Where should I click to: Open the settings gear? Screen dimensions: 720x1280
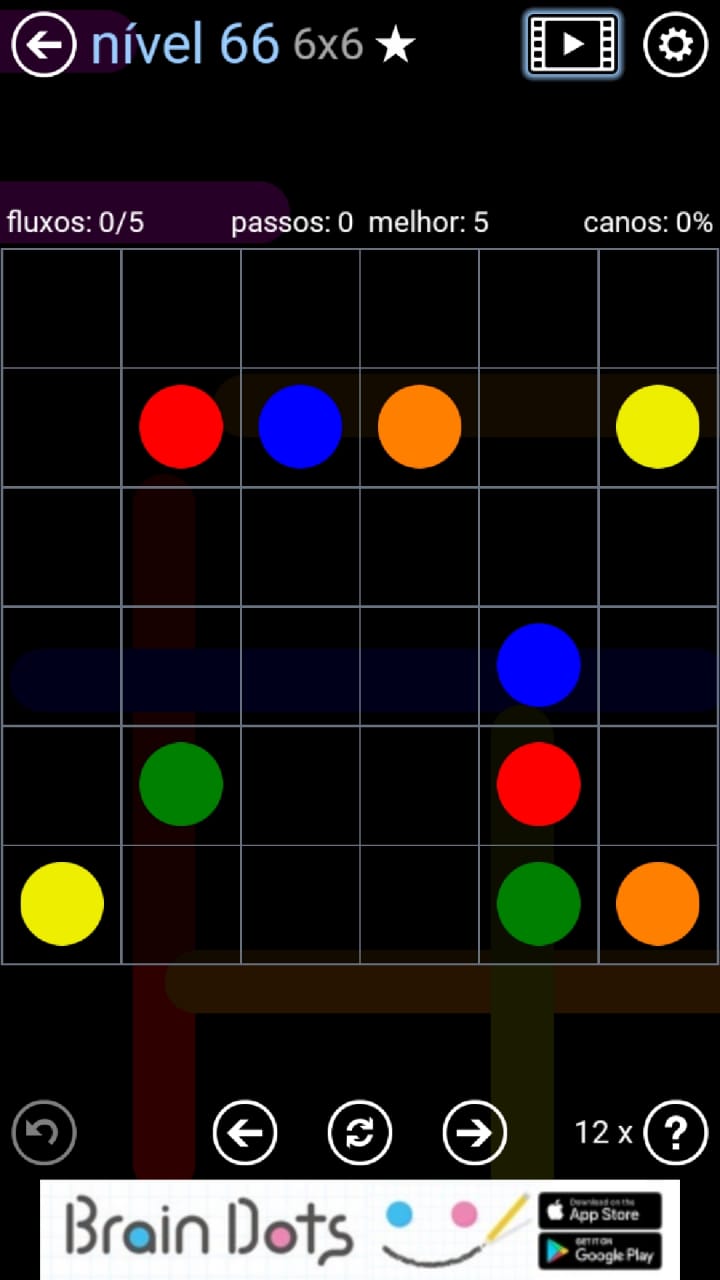(x=675, y=44)
